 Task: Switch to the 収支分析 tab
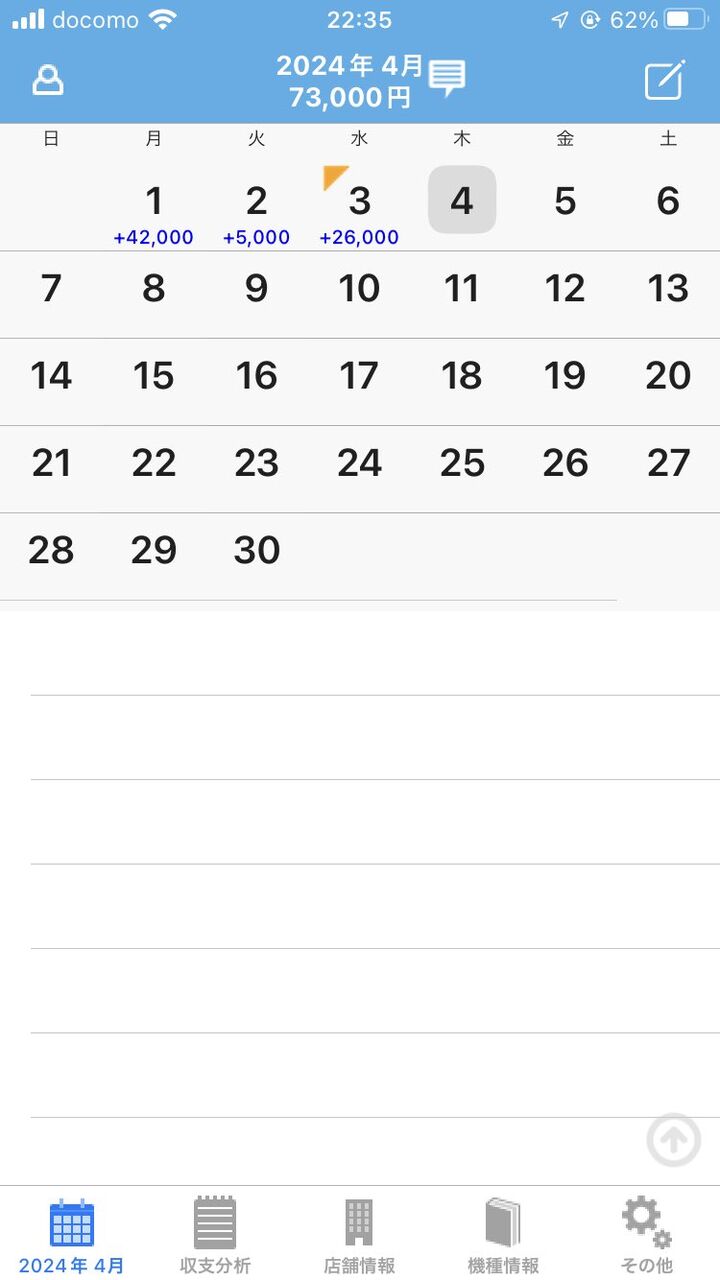215,1236
